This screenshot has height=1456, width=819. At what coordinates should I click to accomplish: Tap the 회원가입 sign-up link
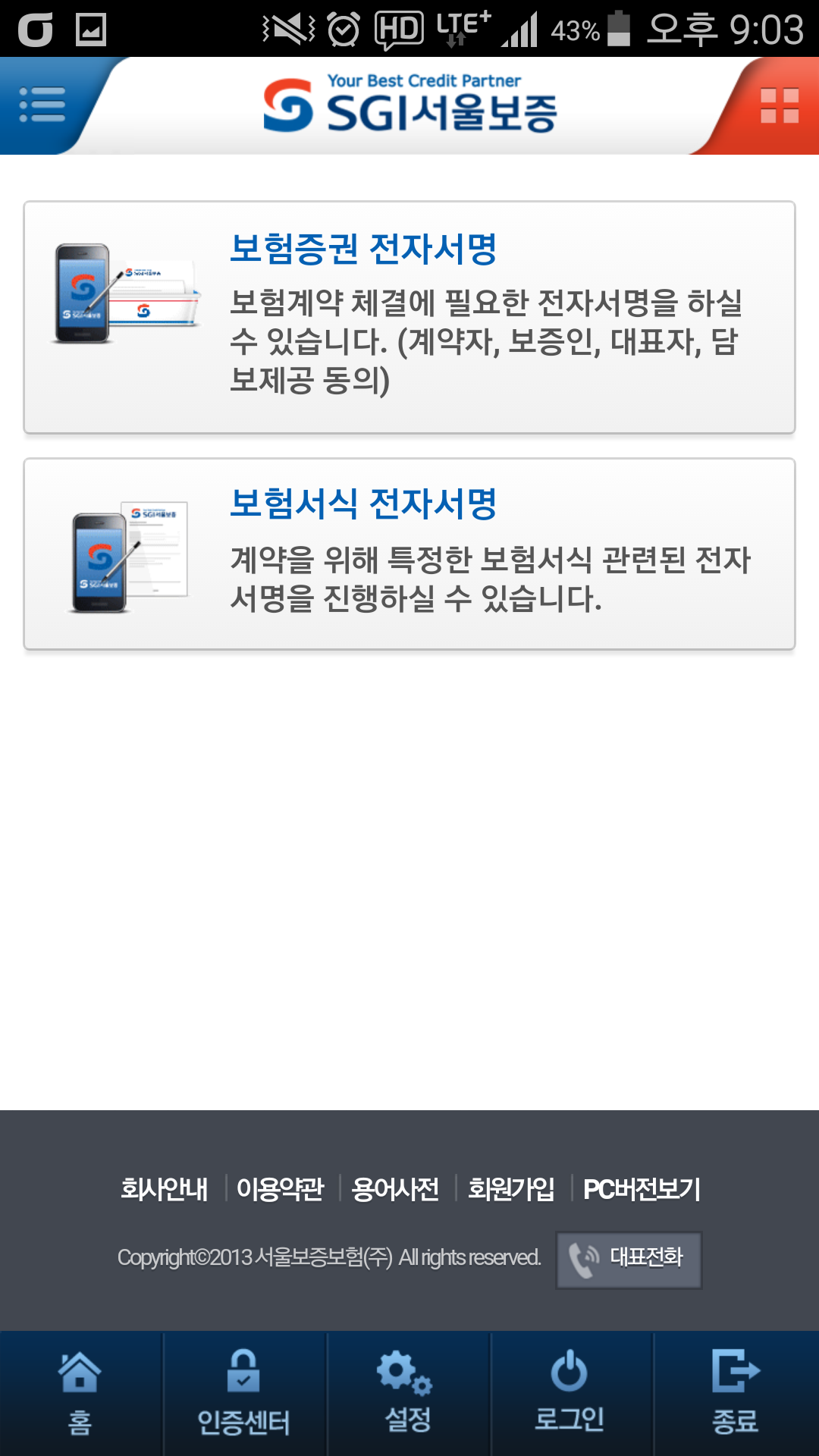pyautogui.click(x=511, y=1188)
